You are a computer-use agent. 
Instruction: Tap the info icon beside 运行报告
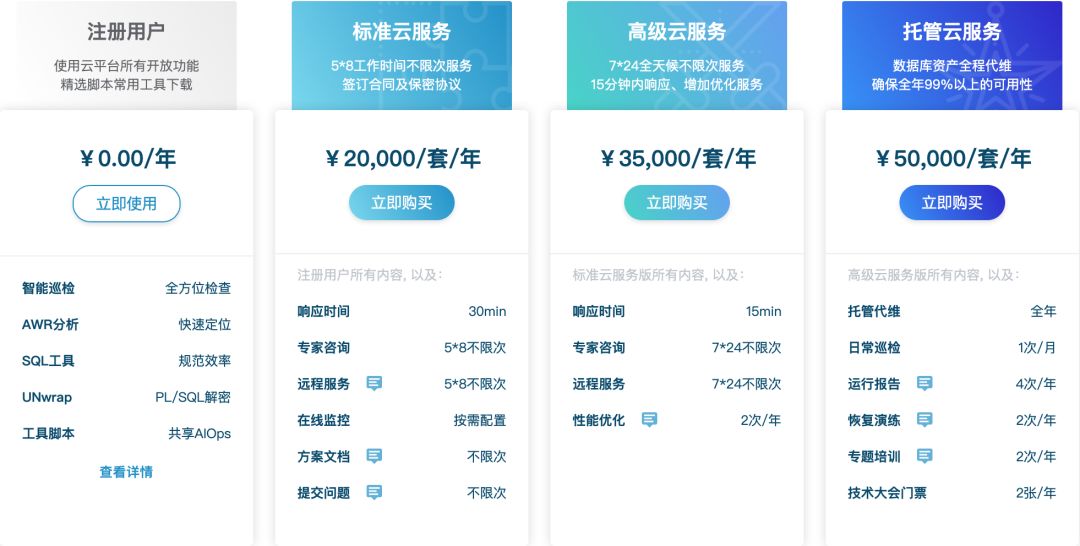pos(924,383)
